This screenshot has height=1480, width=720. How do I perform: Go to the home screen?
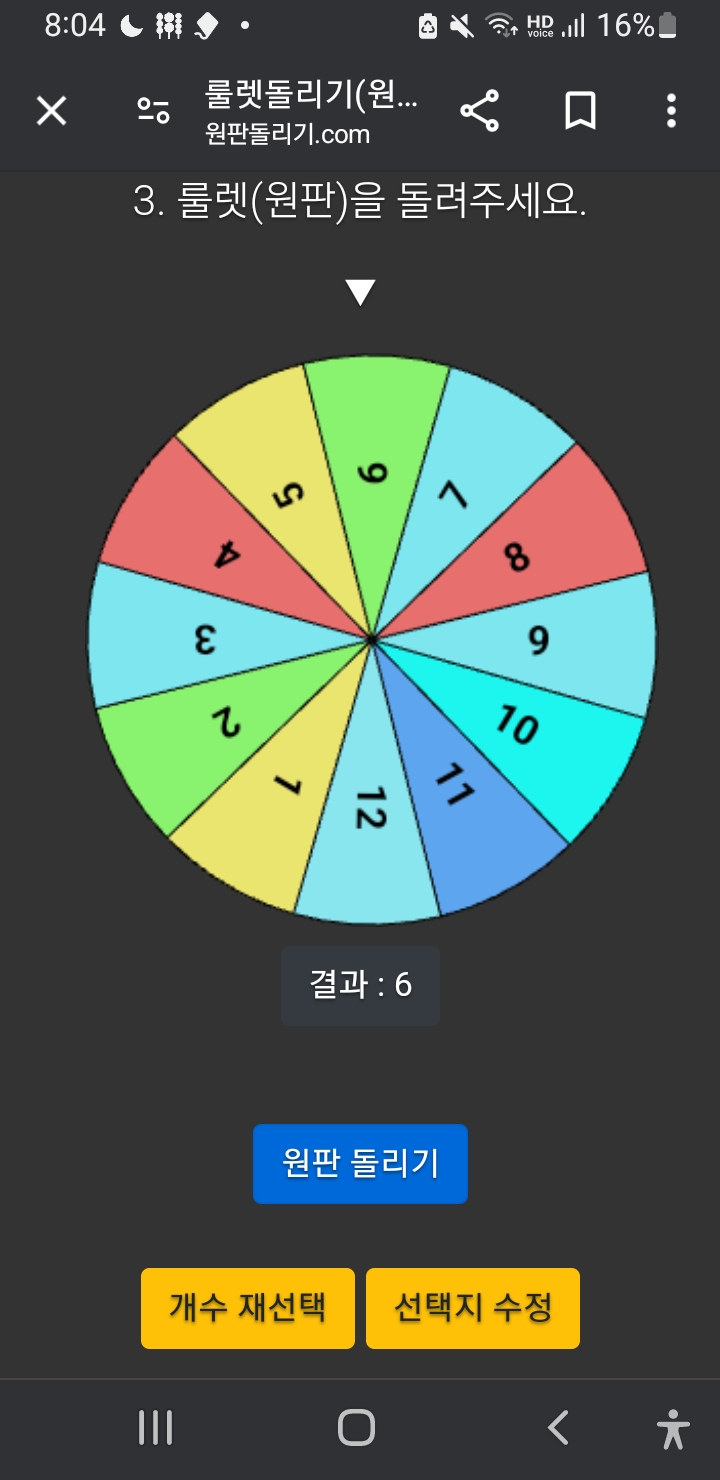(x=356, y=1428)
